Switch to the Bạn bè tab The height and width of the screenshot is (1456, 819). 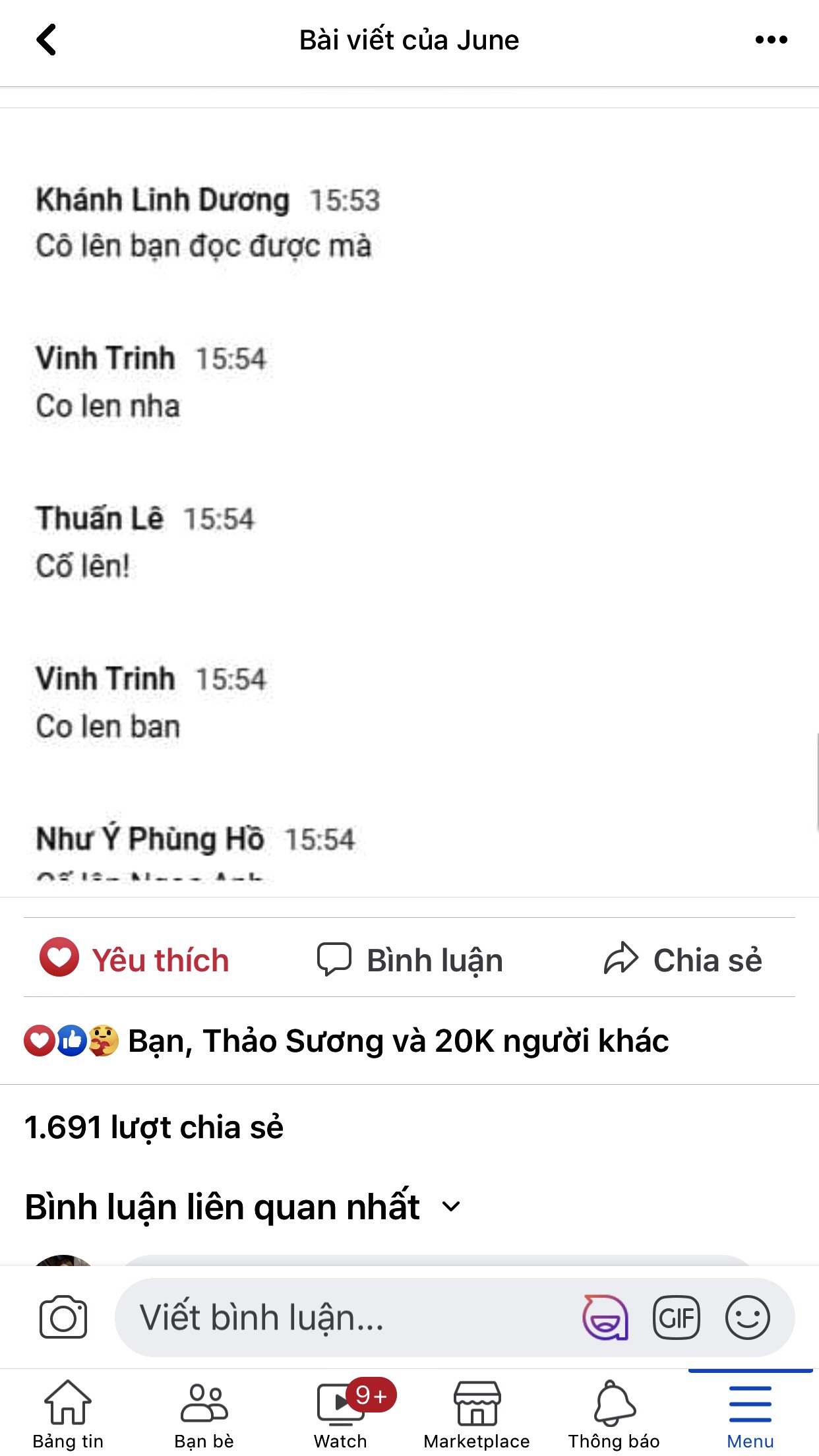(204, 1414)
